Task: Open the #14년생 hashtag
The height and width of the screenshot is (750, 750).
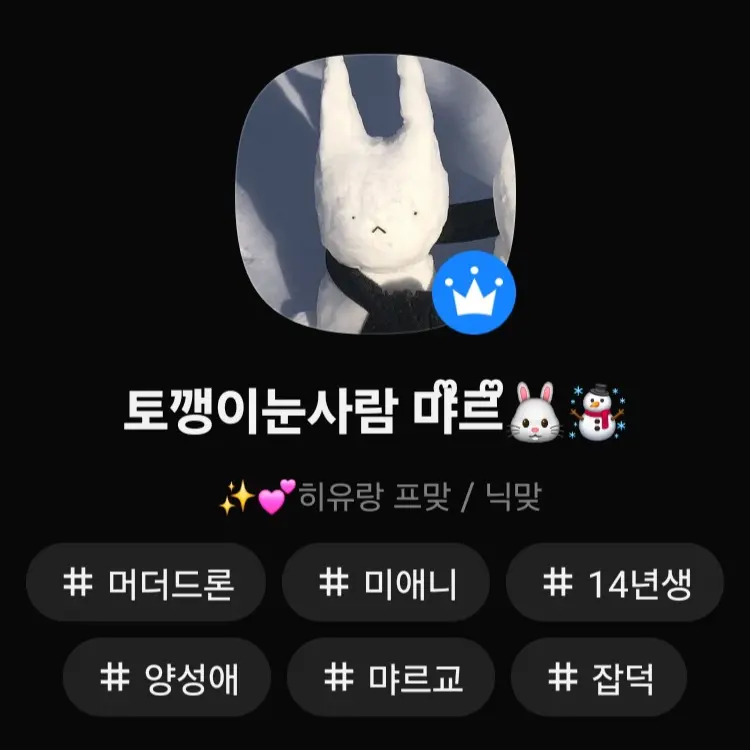Action: pyautogui.click(x=614, y=583)
